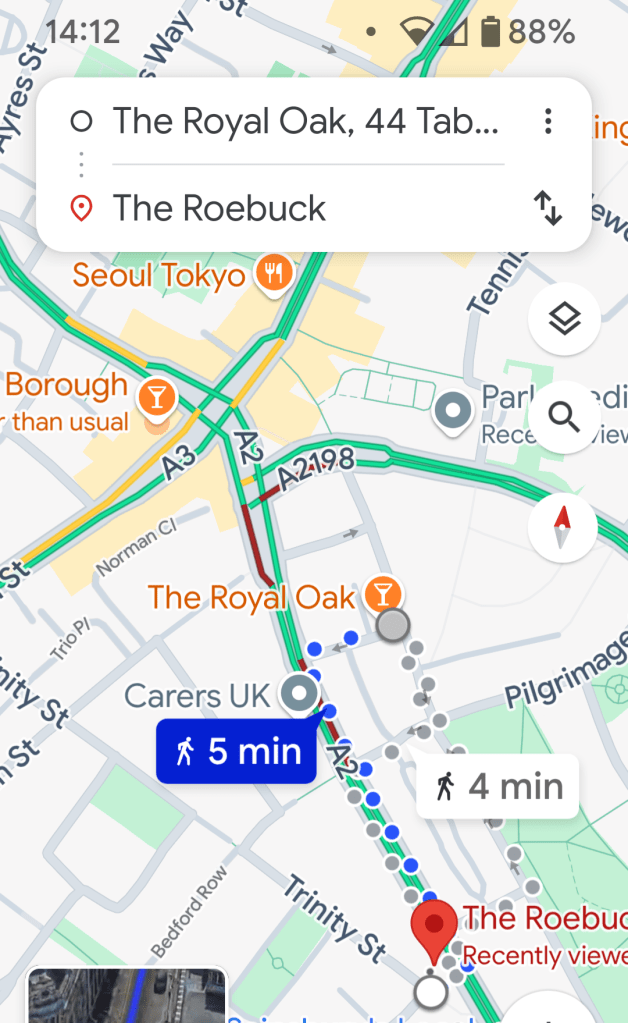Search along the route
628x1023 pixels.
[x=564, y=416]
